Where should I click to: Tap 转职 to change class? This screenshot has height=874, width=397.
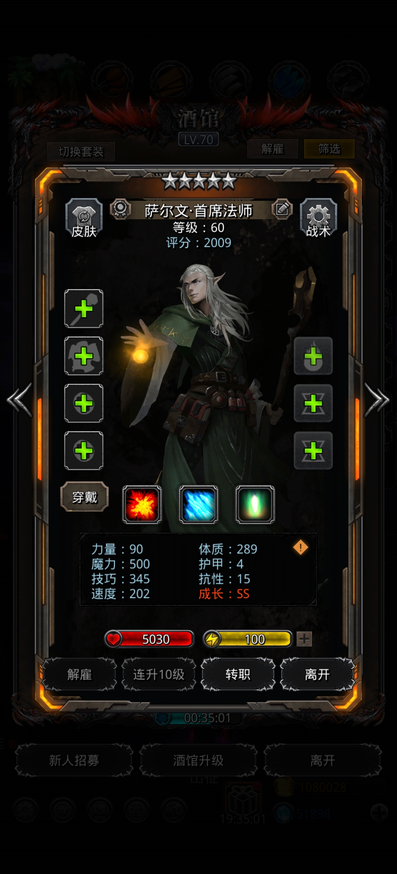[x=238, y=674]
